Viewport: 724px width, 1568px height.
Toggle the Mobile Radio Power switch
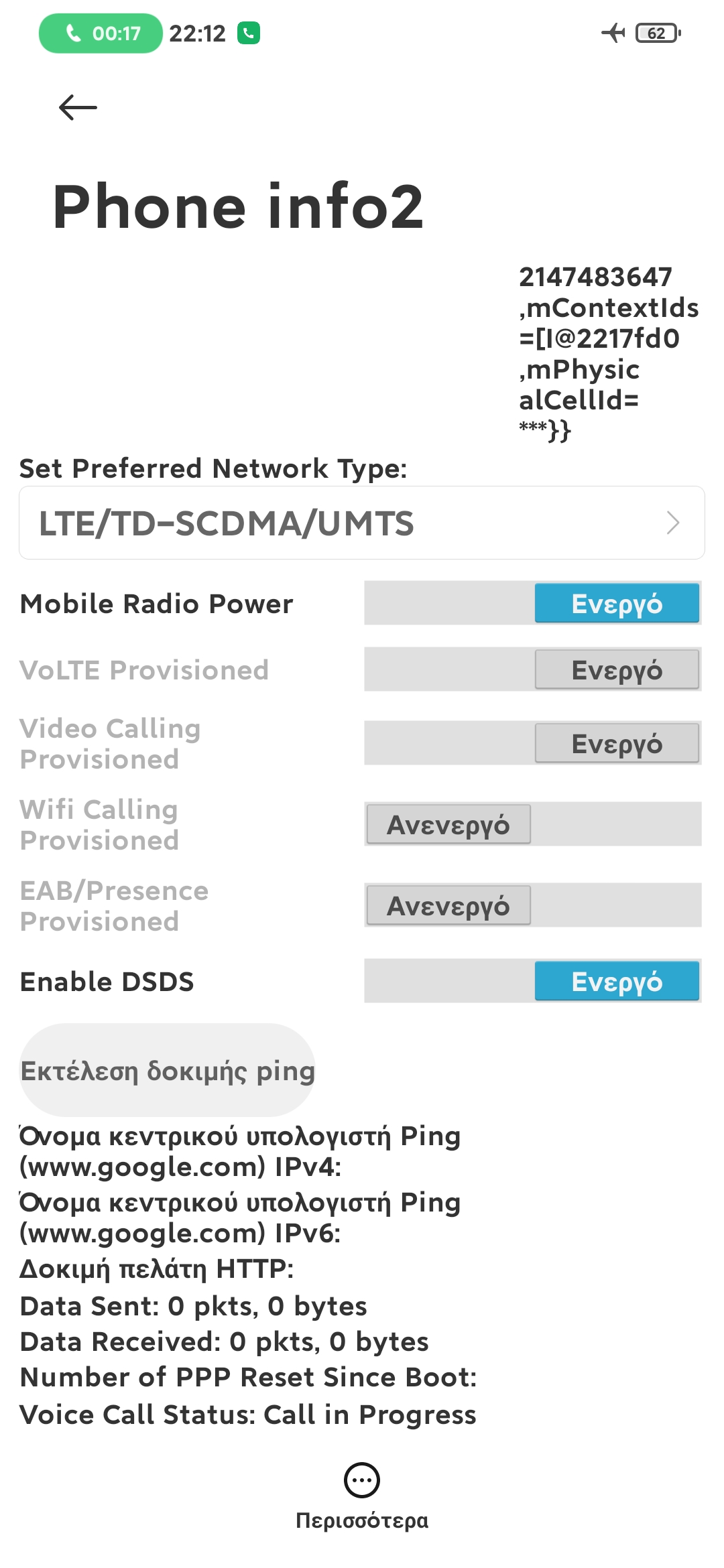pyautogui.click(x=533, y=603)
